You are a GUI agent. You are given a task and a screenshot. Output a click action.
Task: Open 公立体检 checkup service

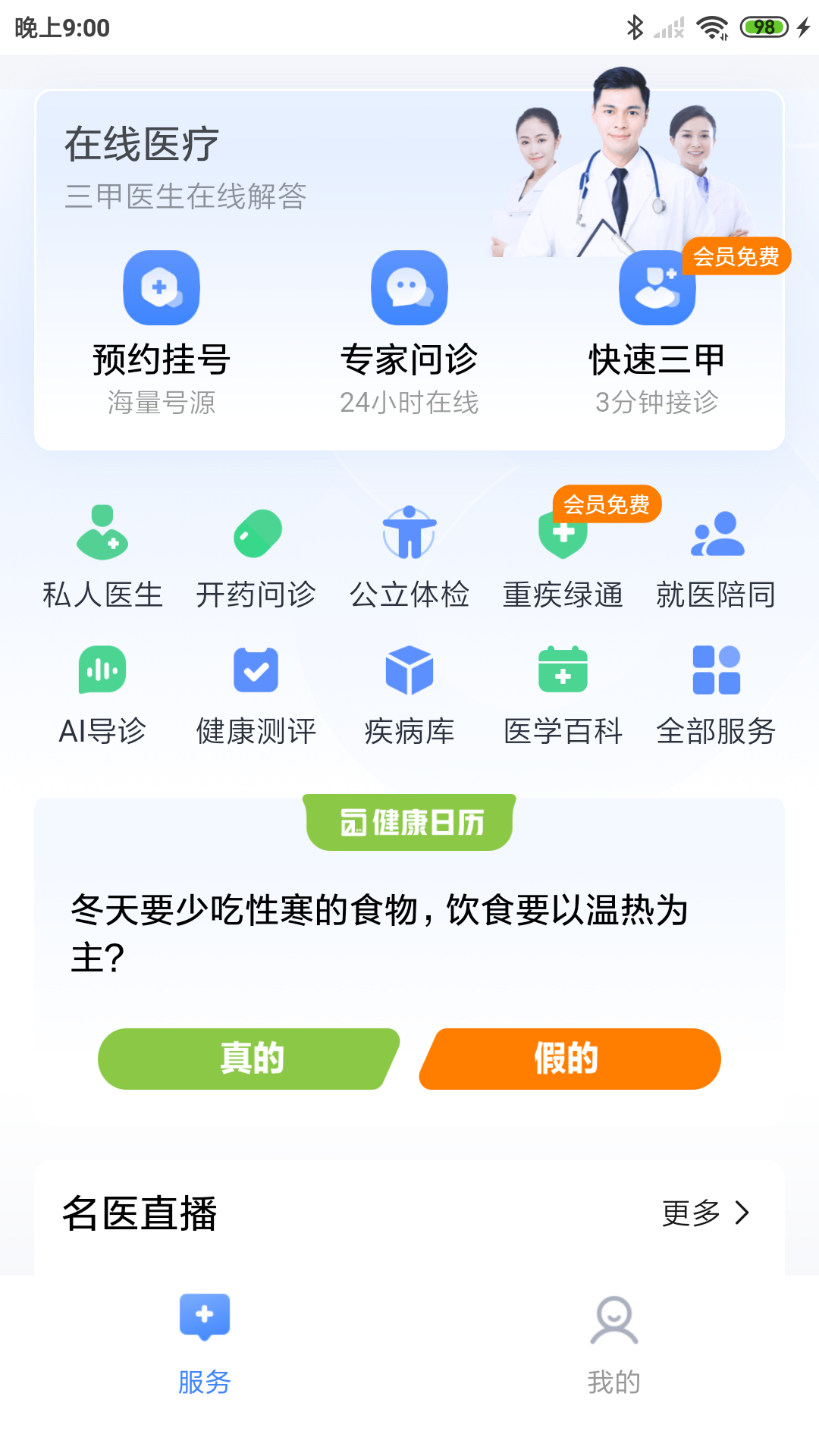pyautogui.click(x=409, y=557)
